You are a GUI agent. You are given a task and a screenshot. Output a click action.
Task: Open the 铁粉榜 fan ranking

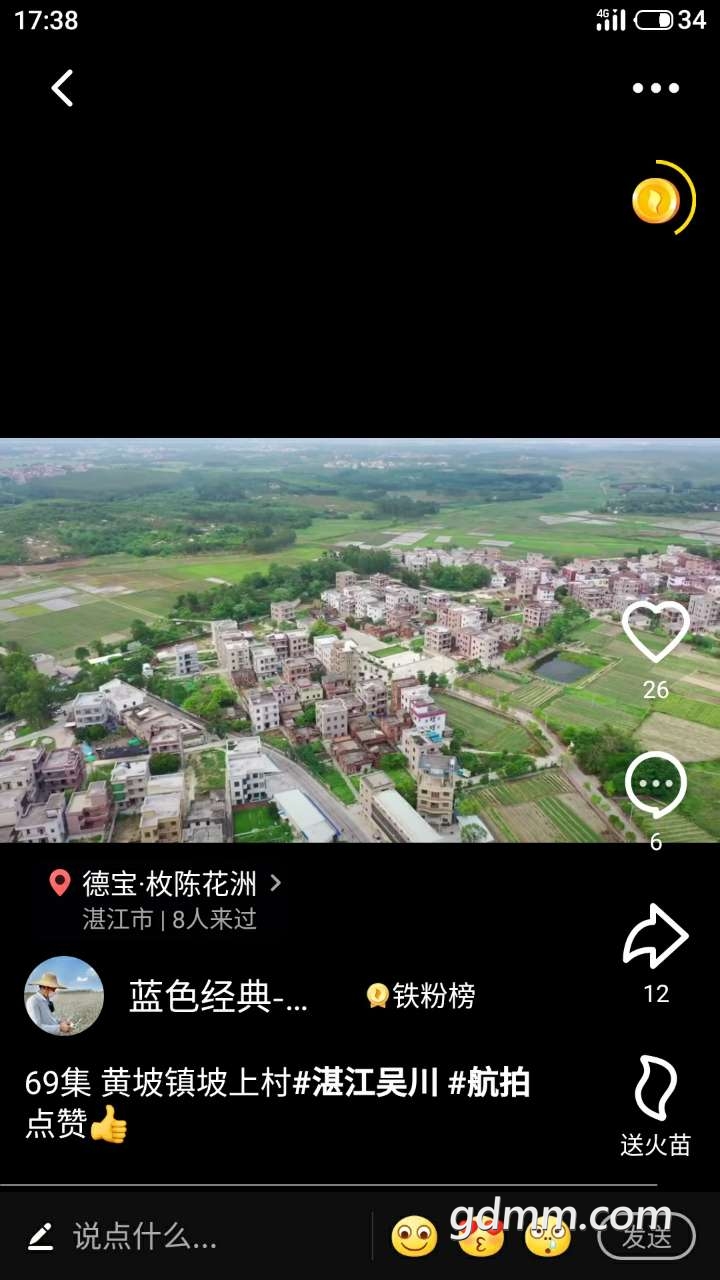tap(421, 996)
